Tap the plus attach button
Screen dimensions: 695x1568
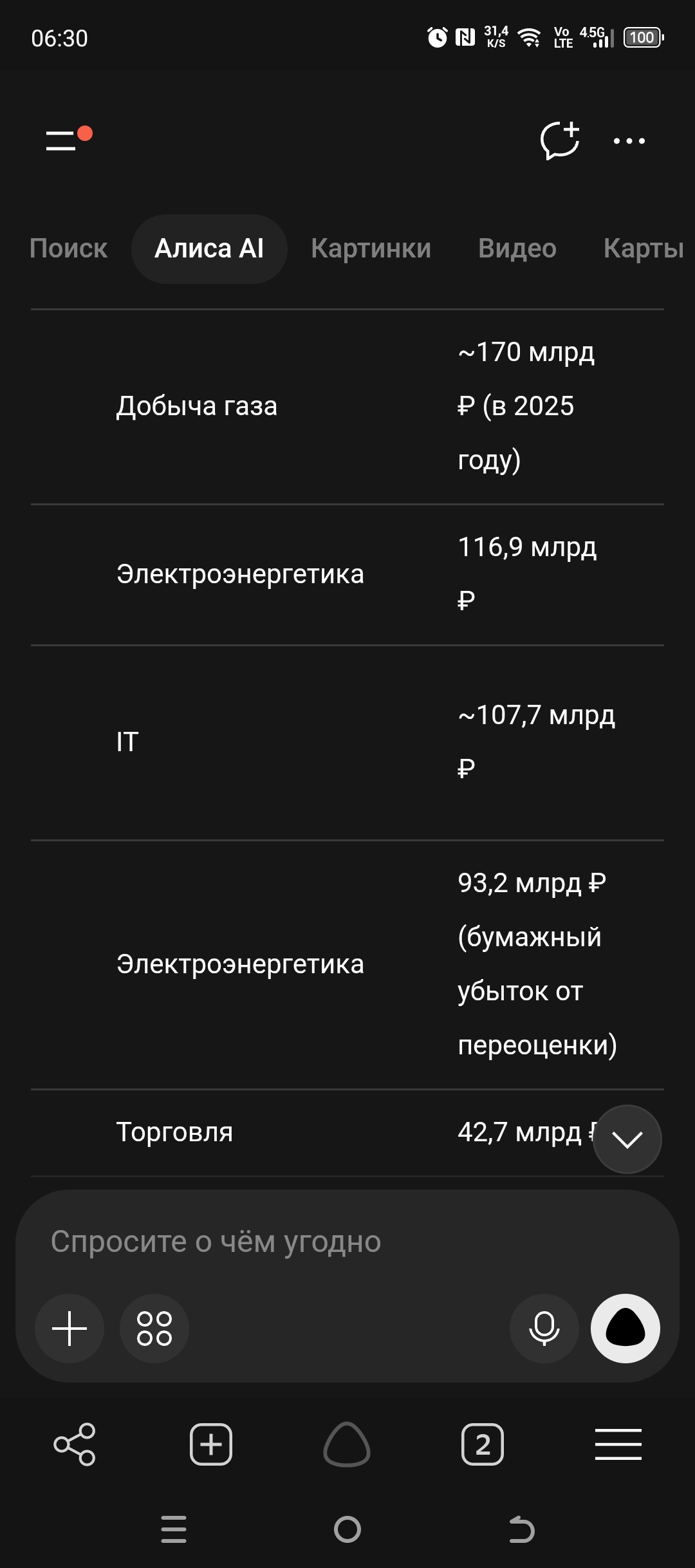[x=69, y=1329]
